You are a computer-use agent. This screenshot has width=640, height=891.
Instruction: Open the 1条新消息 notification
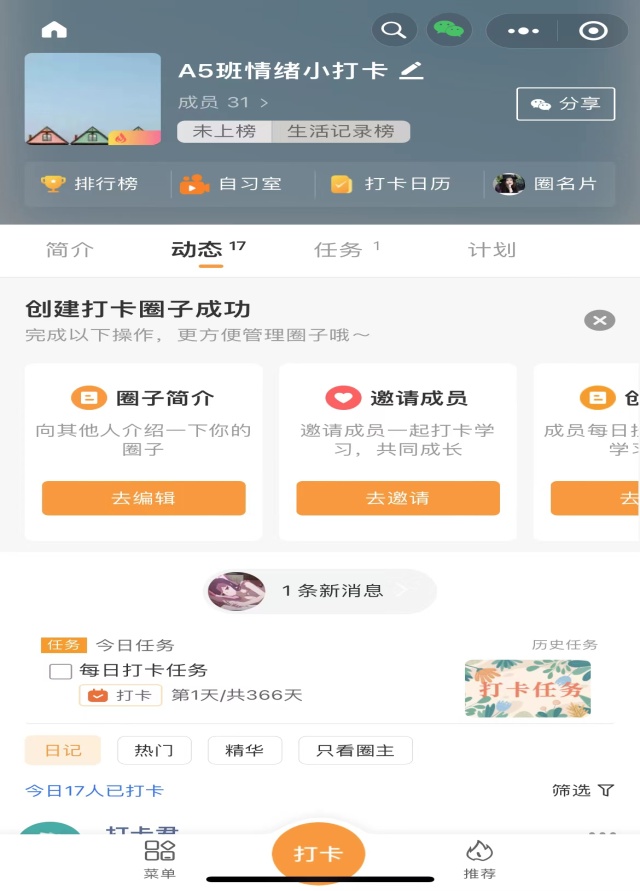[x=320, y=591]
